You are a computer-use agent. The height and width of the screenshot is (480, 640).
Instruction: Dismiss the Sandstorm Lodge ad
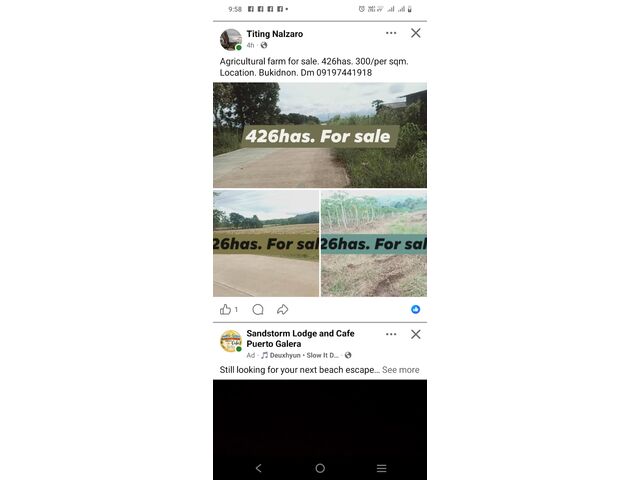[416, 334]
